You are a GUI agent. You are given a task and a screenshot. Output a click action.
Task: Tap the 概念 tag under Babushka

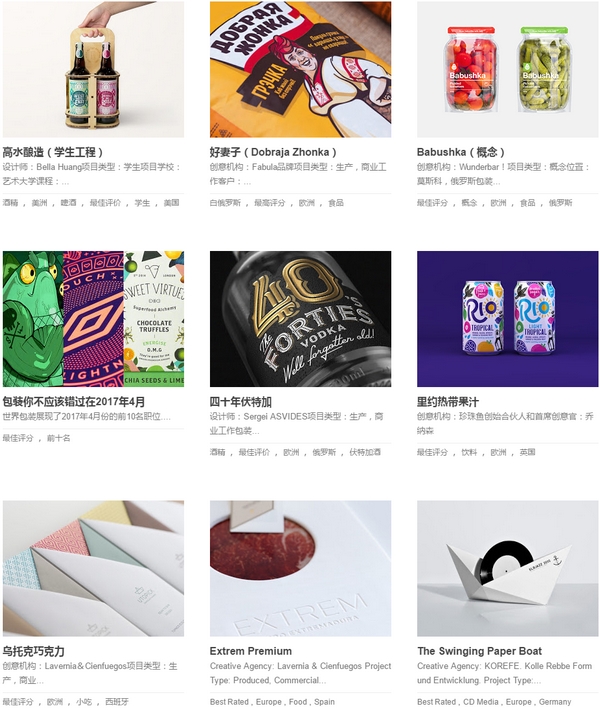[469, 203]
